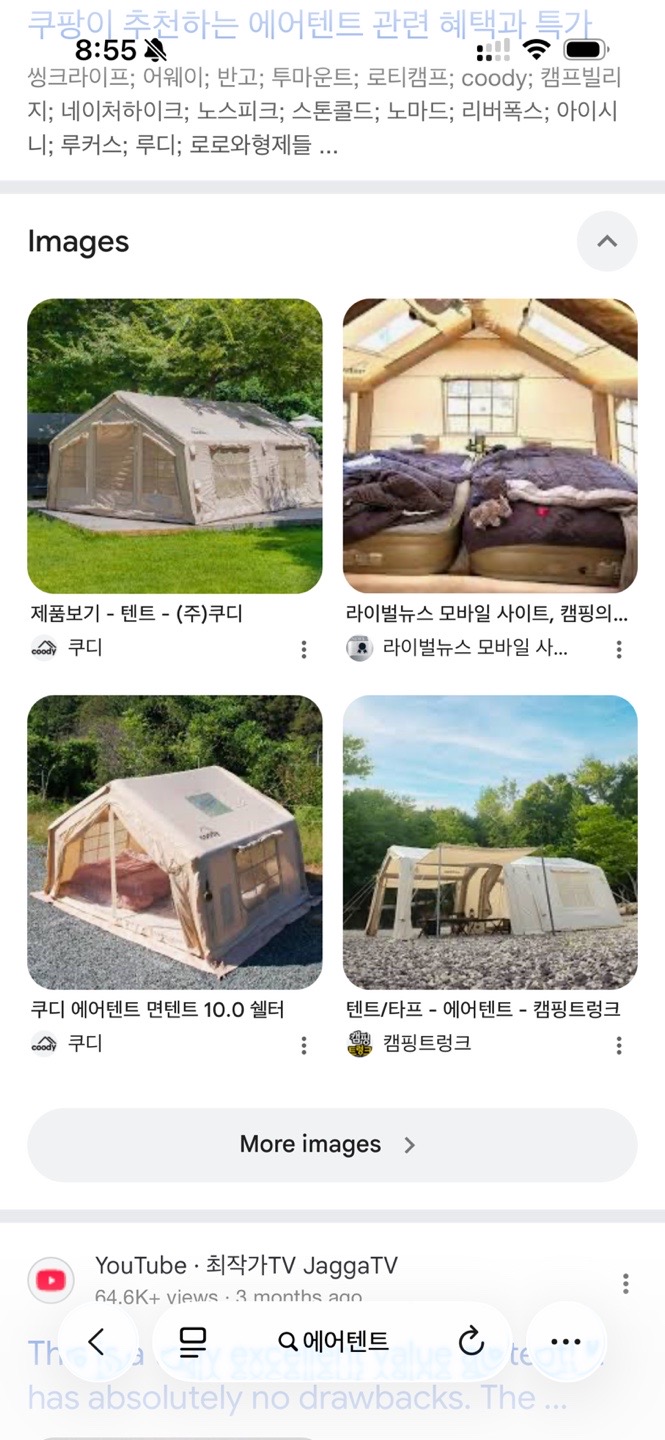Viewport: 665px width, 1440px height.
Task: Open options for the 캠핑트렁크 image result
Action: [619, 1046]
